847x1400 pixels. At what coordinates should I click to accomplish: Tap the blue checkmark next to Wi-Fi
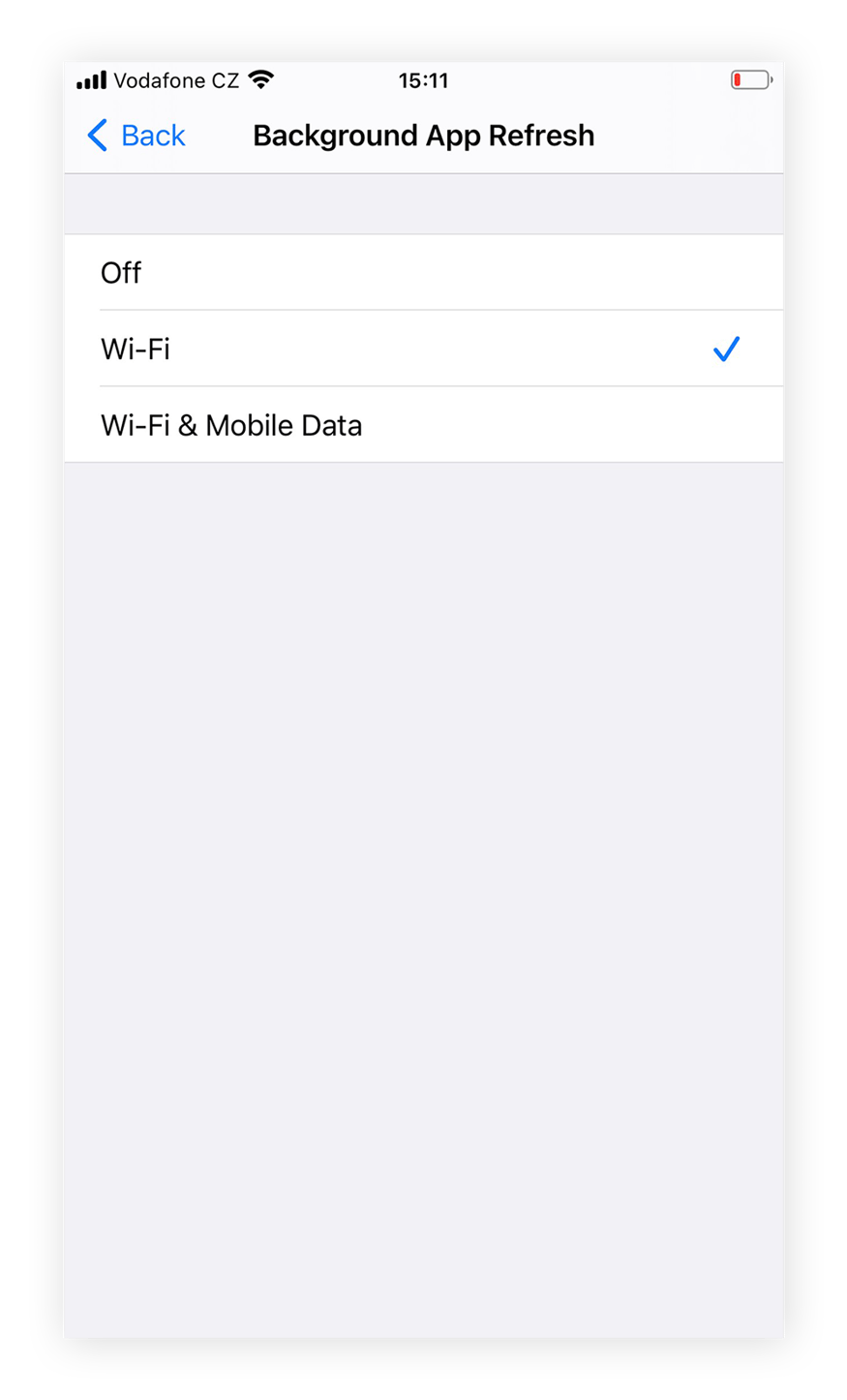point(727,349)
